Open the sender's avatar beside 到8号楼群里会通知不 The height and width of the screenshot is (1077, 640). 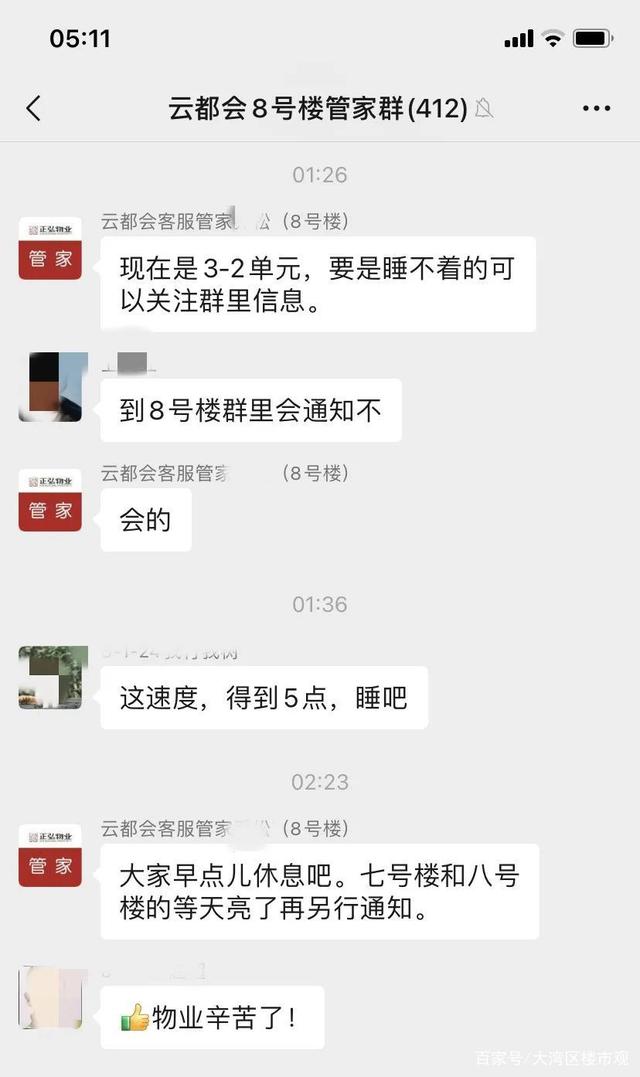point(50,387)
